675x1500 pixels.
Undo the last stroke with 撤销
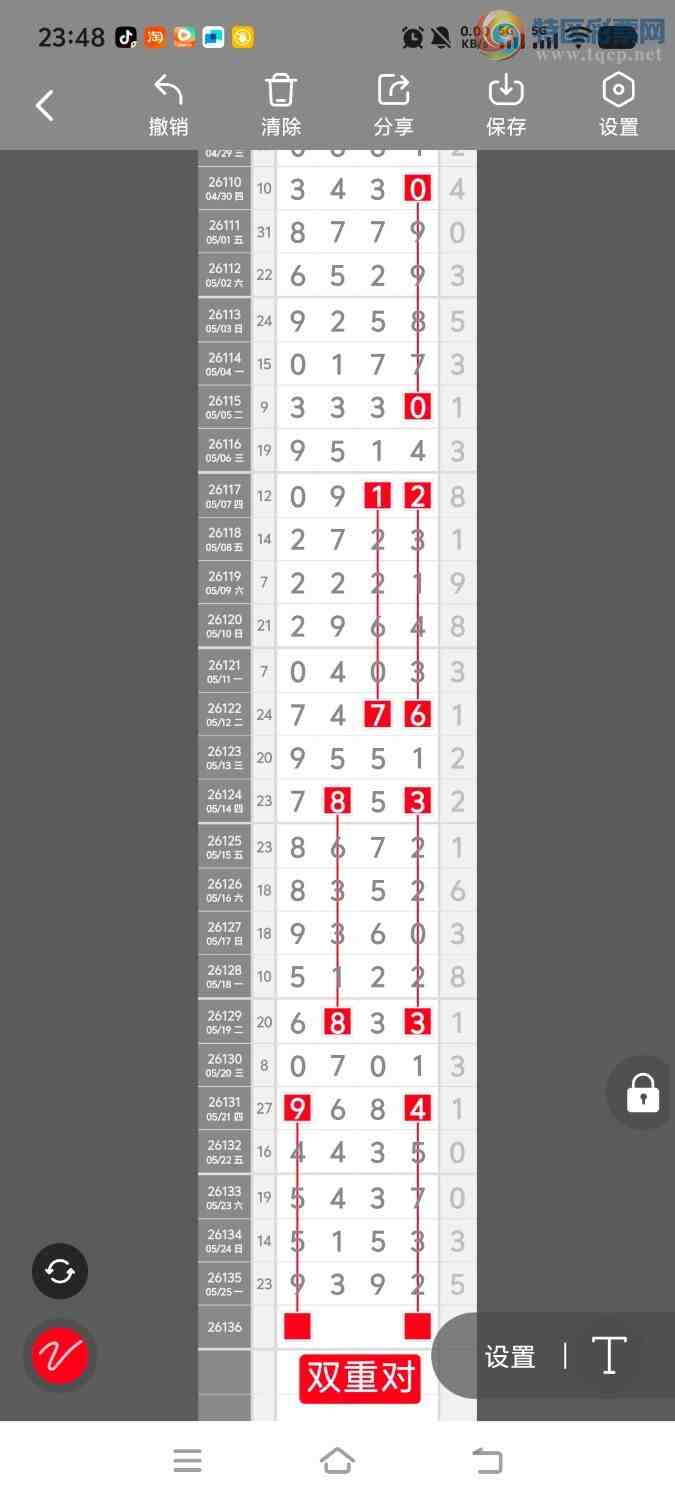click(x=168, y=105)
